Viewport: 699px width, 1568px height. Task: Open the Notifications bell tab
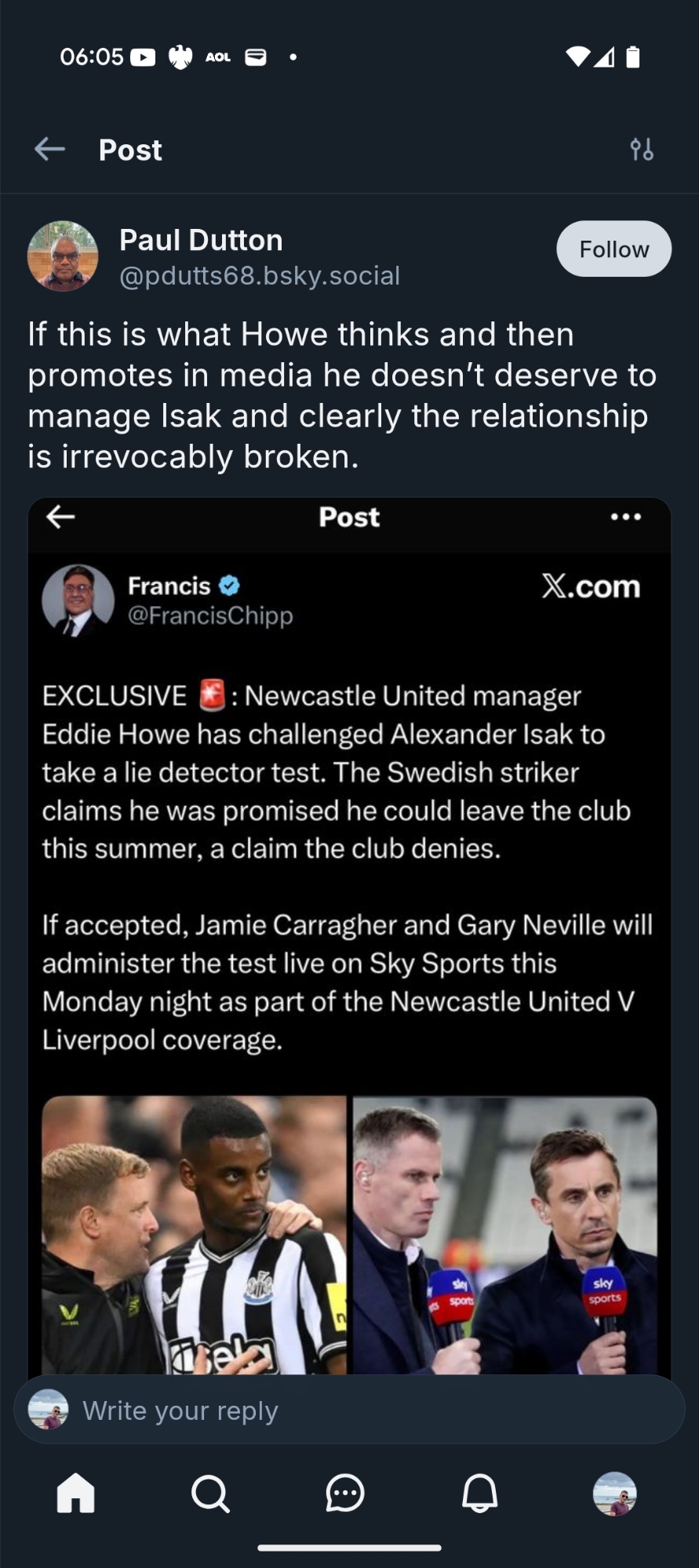[479, 1494]
